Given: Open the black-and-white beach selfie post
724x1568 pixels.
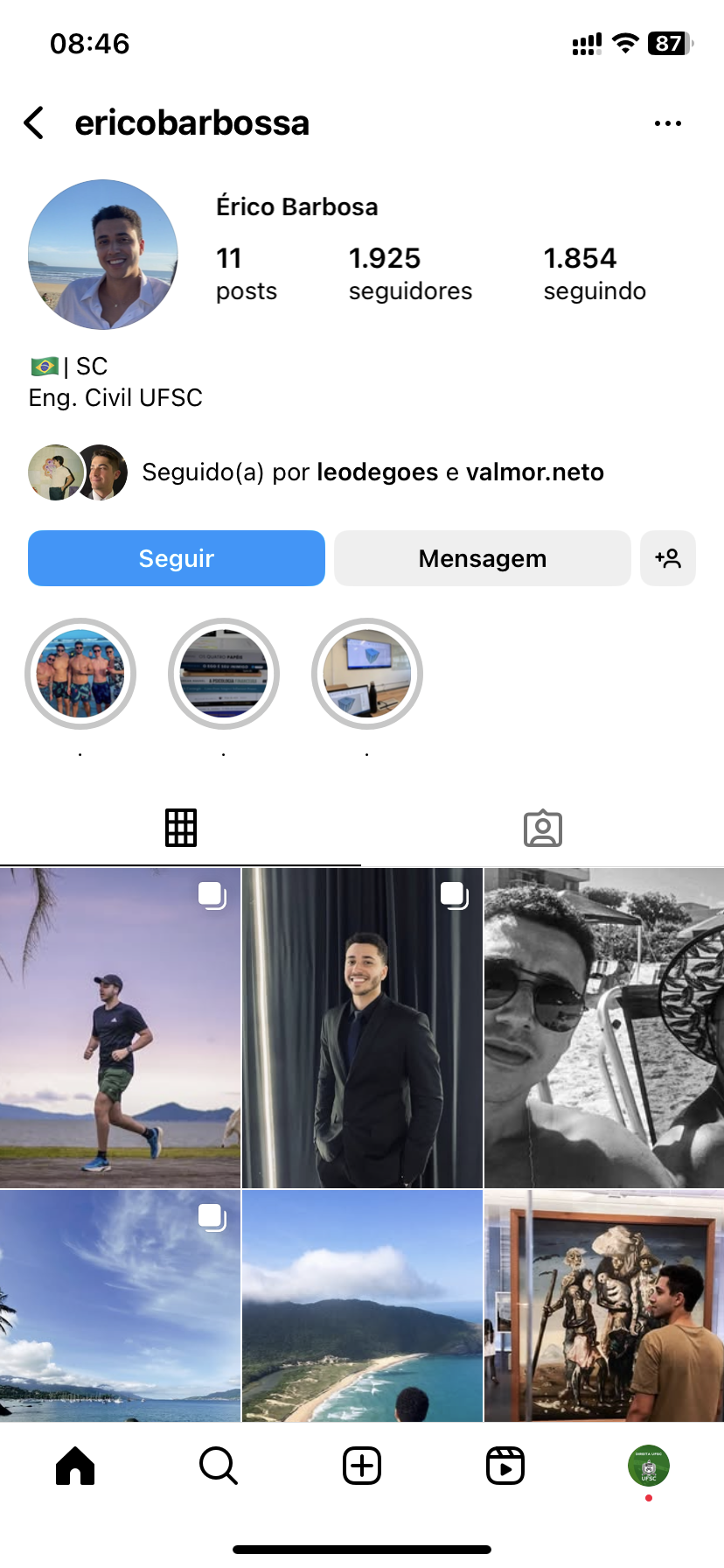Looking at the screenshot, I should point(604,1028).
